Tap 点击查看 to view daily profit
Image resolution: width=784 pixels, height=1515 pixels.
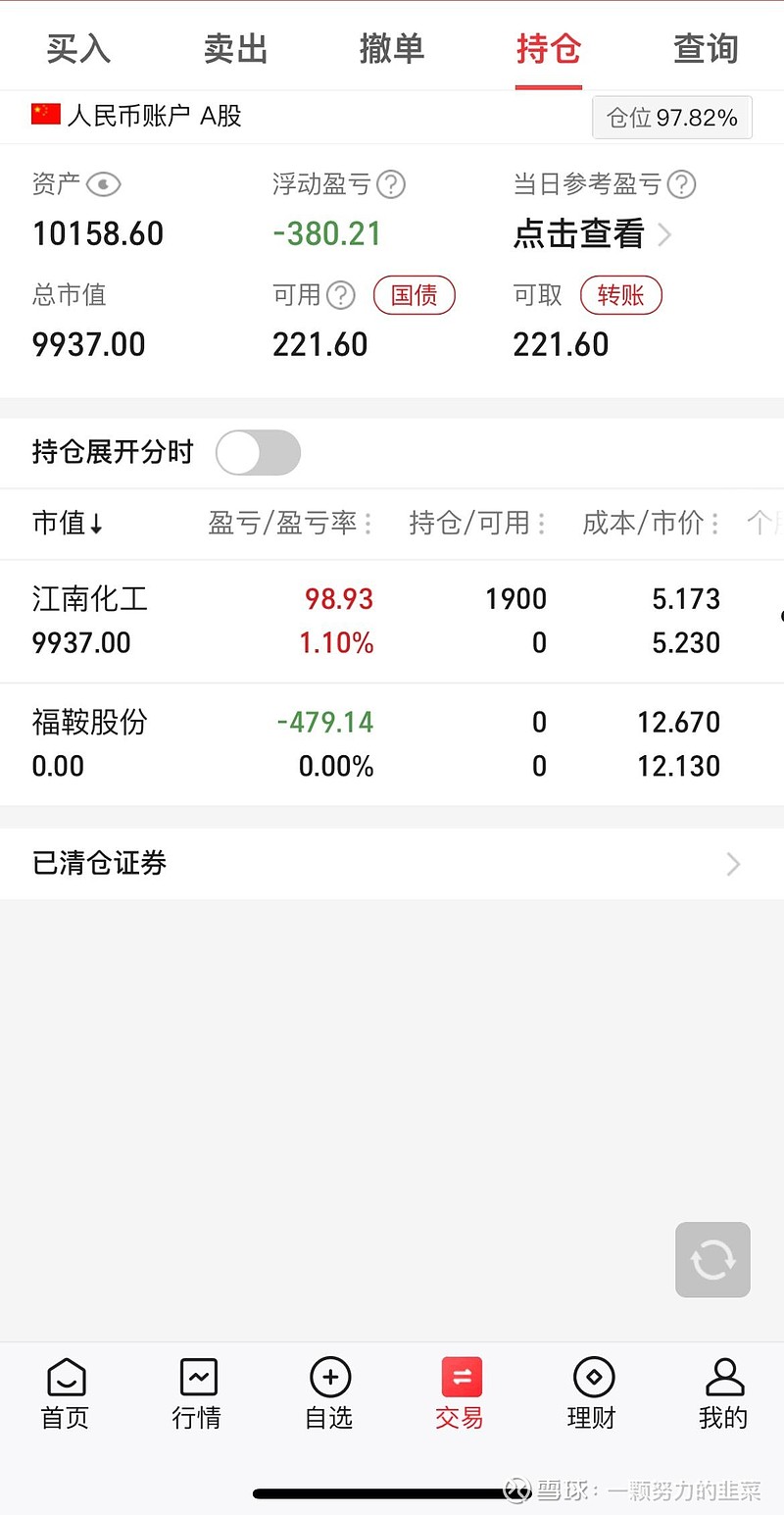[x=576, y=233]
